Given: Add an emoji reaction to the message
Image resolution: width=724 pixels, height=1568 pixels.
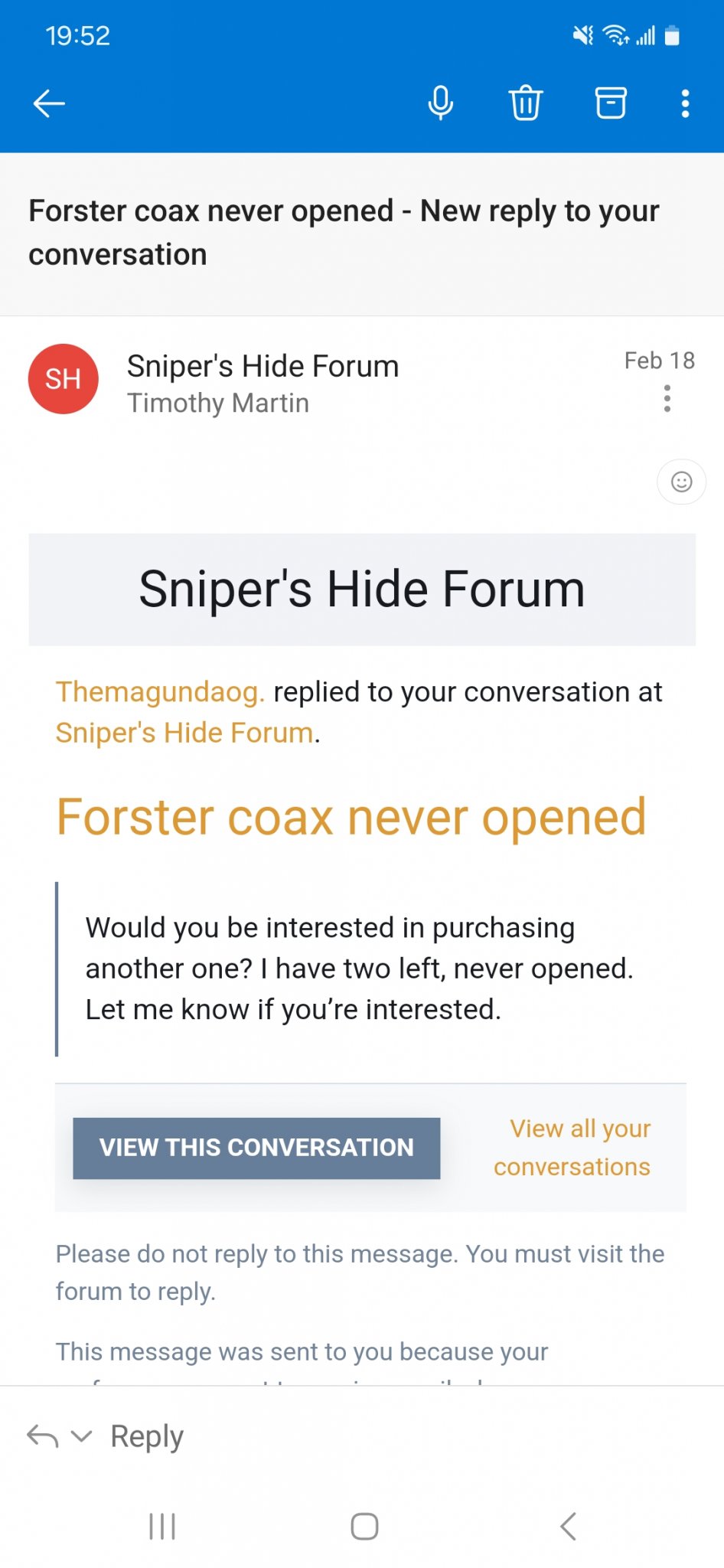Looking at the screenshot, I should coord(681,482).
